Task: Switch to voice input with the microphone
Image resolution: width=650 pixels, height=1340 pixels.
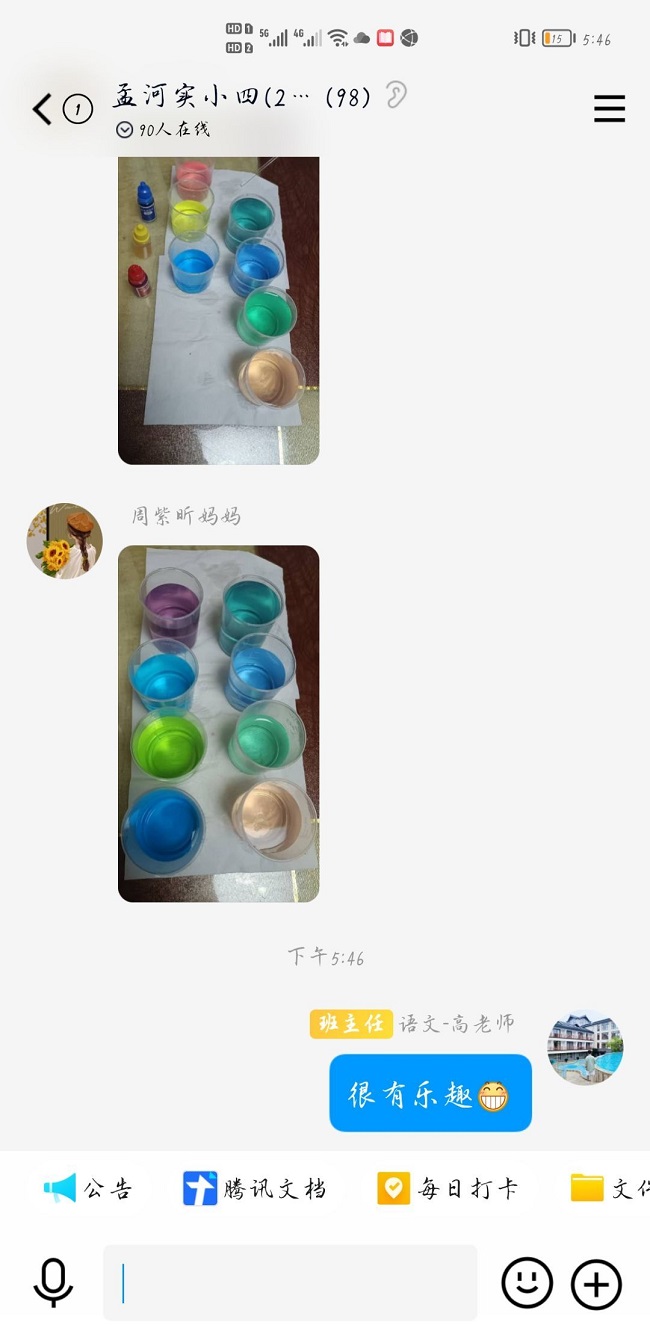Action: [x=53, y=1283]
